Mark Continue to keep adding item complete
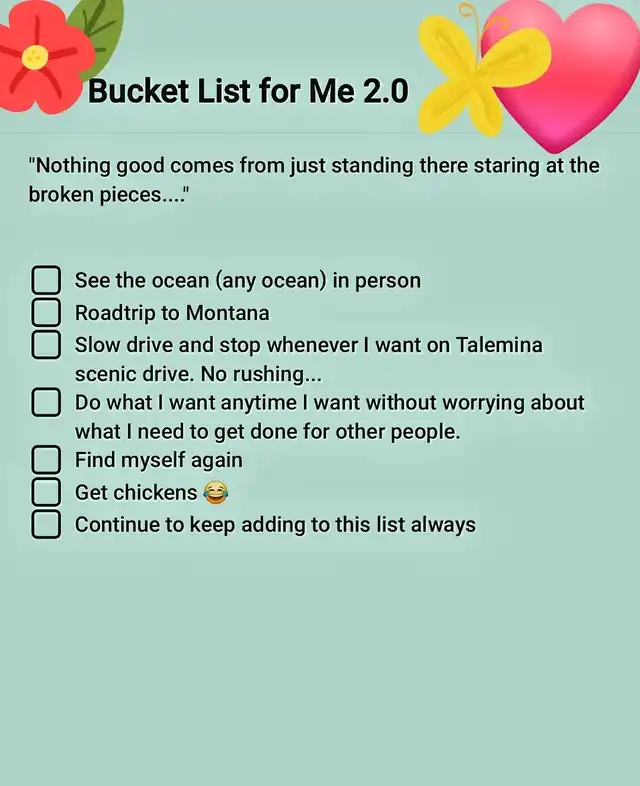The height and width of the screenshot is (786, 640). pos(46,524)
